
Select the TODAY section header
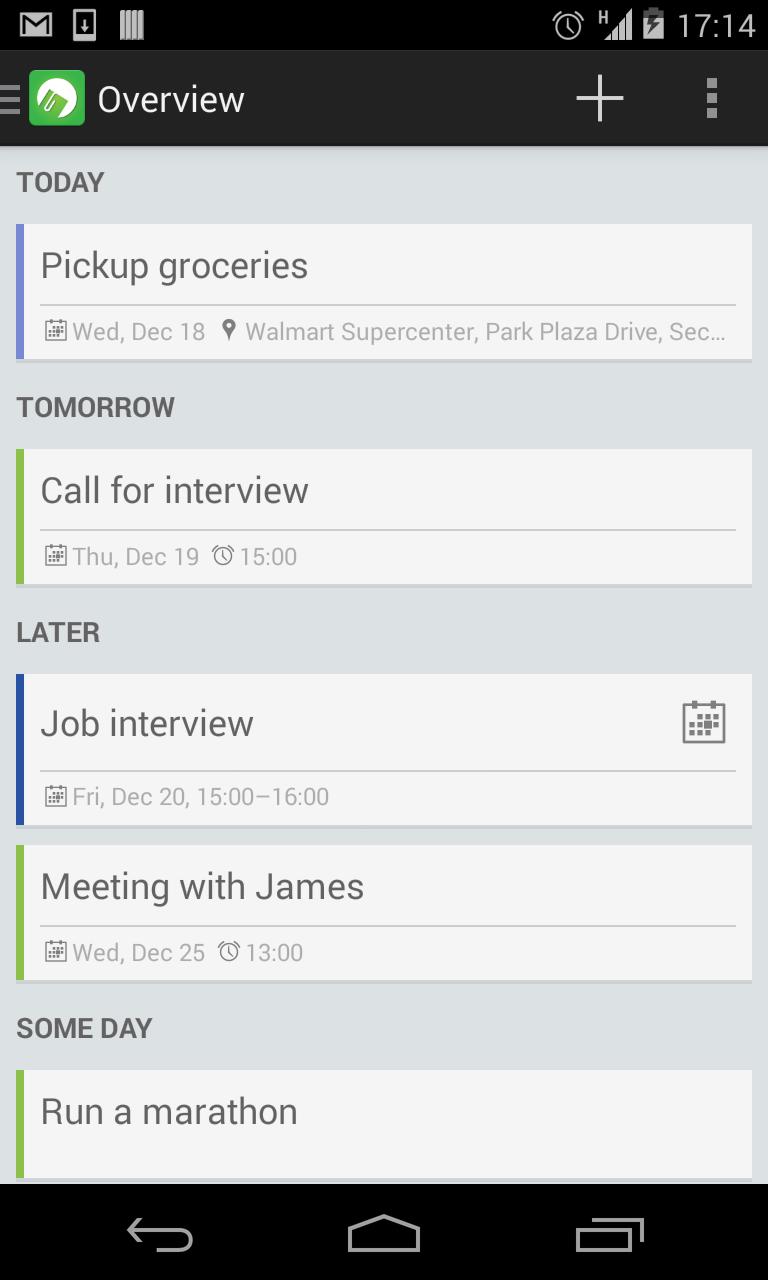[x=59, y=181]
